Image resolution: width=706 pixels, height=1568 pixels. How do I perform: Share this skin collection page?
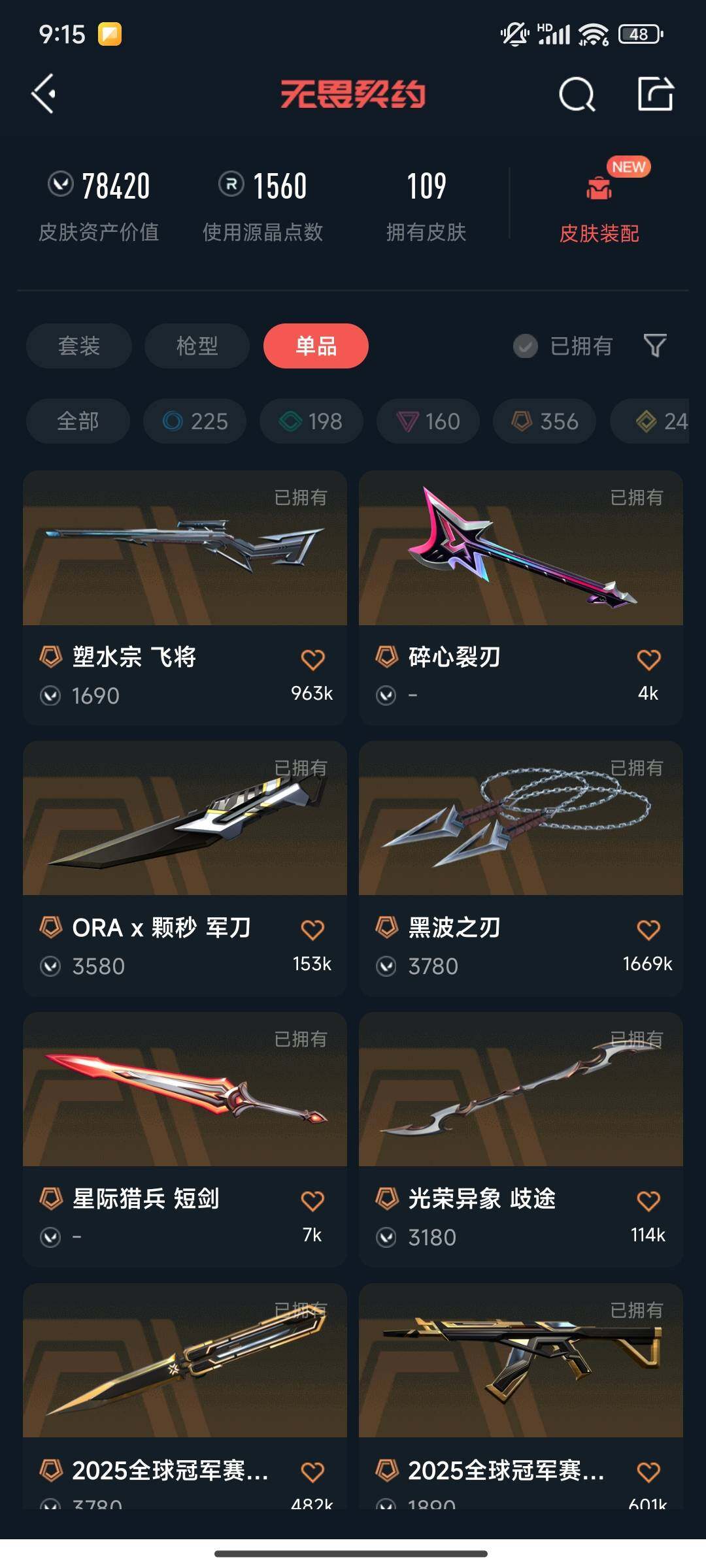pyautogui.click(x=656, y=94)
